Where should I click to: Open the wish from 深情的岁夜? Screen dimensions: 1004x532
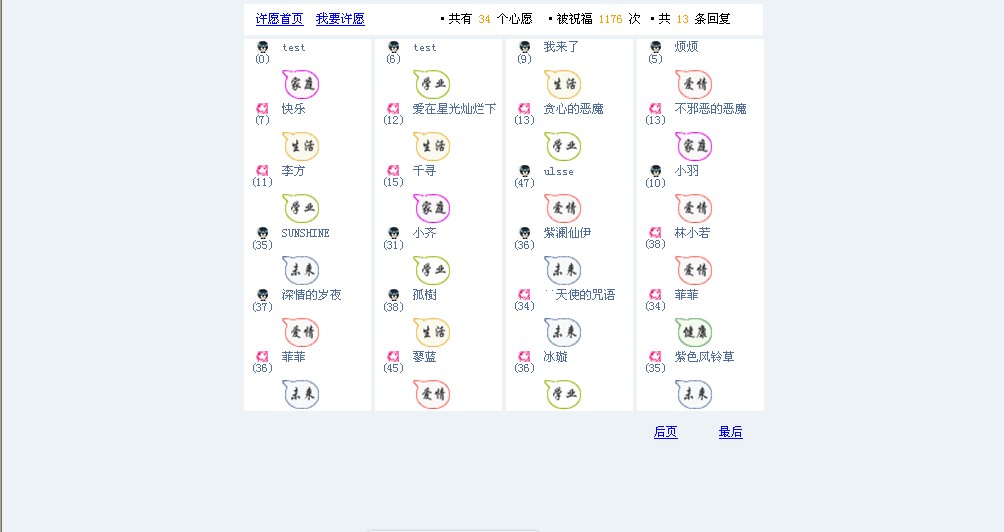(311, 295)
